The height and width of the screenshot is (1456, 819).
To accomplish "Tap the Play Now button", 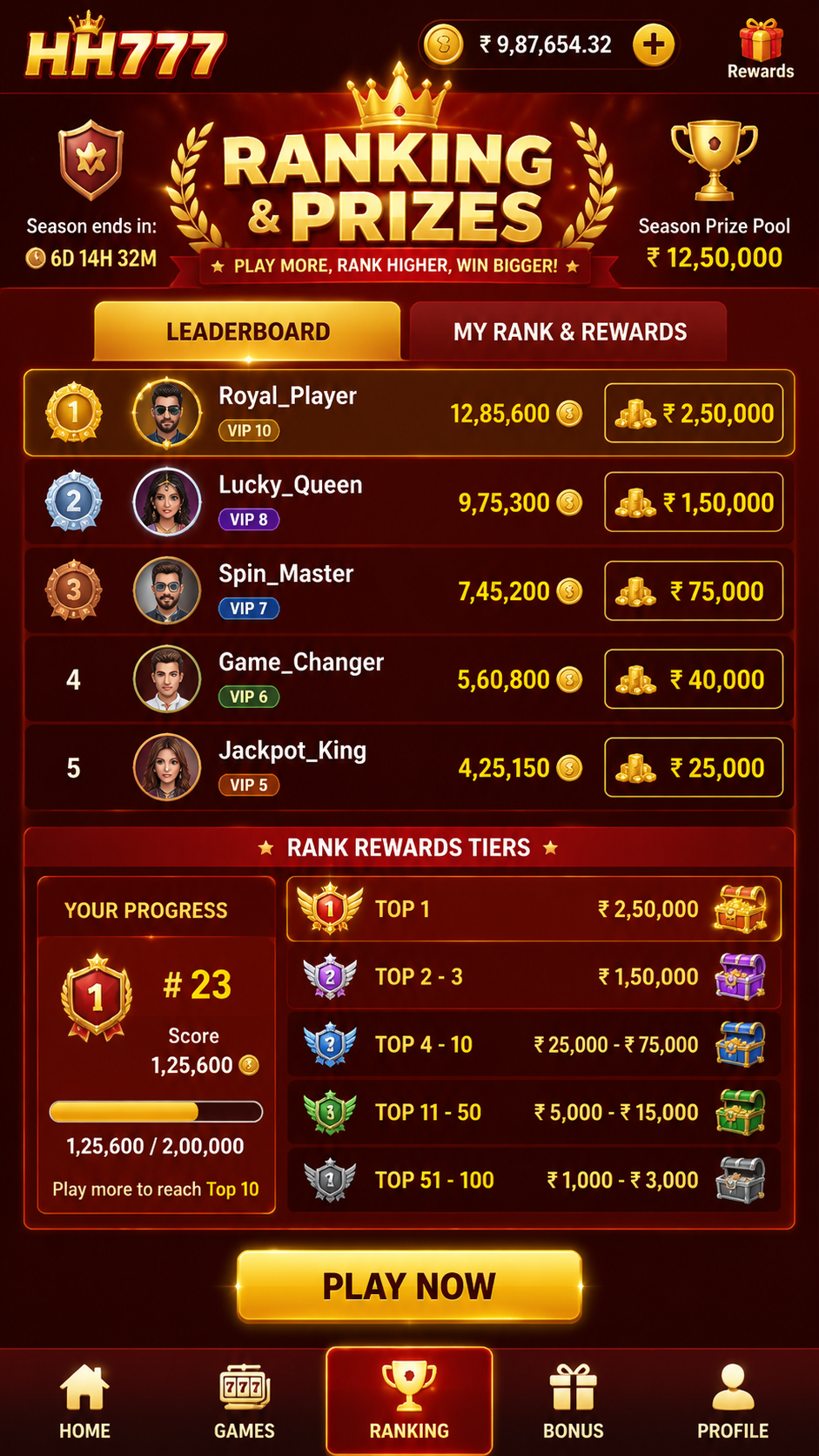I will [x=409, y=1286].
